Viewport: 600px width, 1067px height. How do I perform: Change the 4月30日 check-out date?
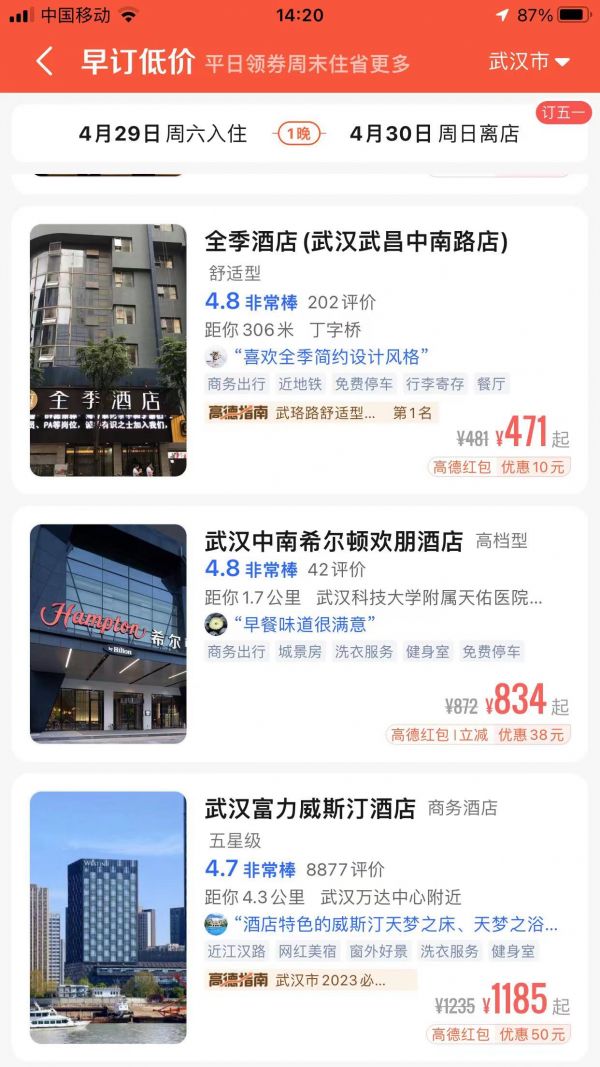click(434, 133)
